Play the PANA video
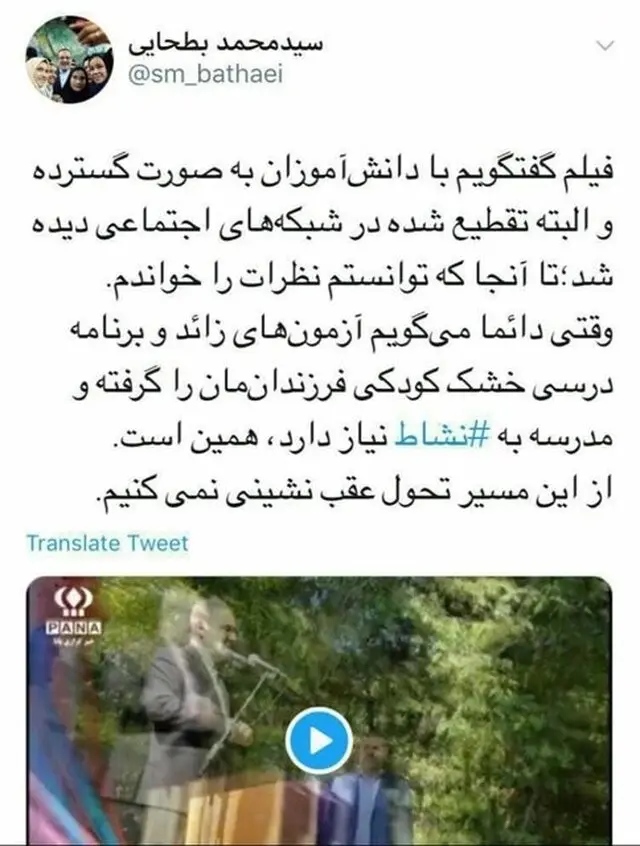The width and height of the screenshot is (640, 846). (319, 741)
